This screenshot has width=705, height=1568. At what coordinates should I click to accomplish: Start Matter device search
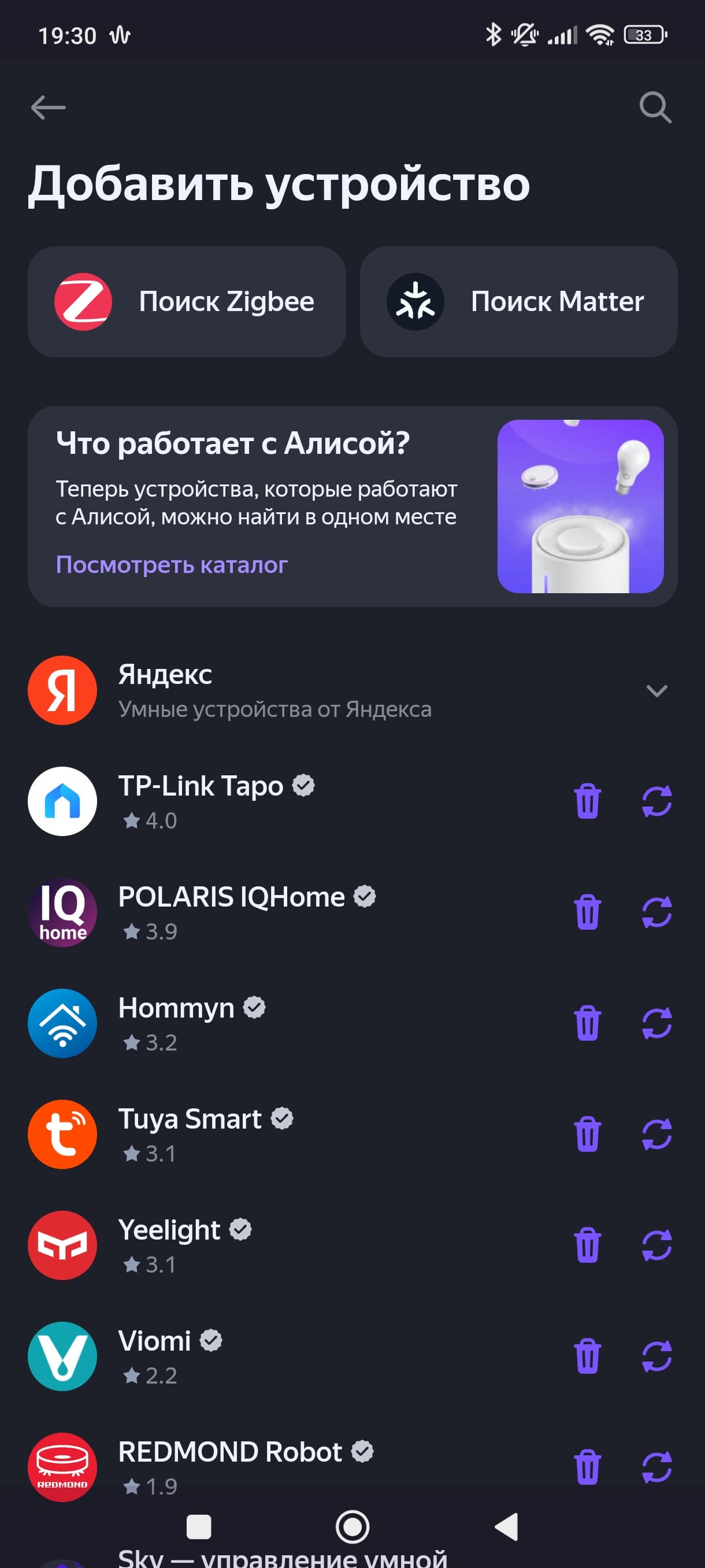[518, 301]
